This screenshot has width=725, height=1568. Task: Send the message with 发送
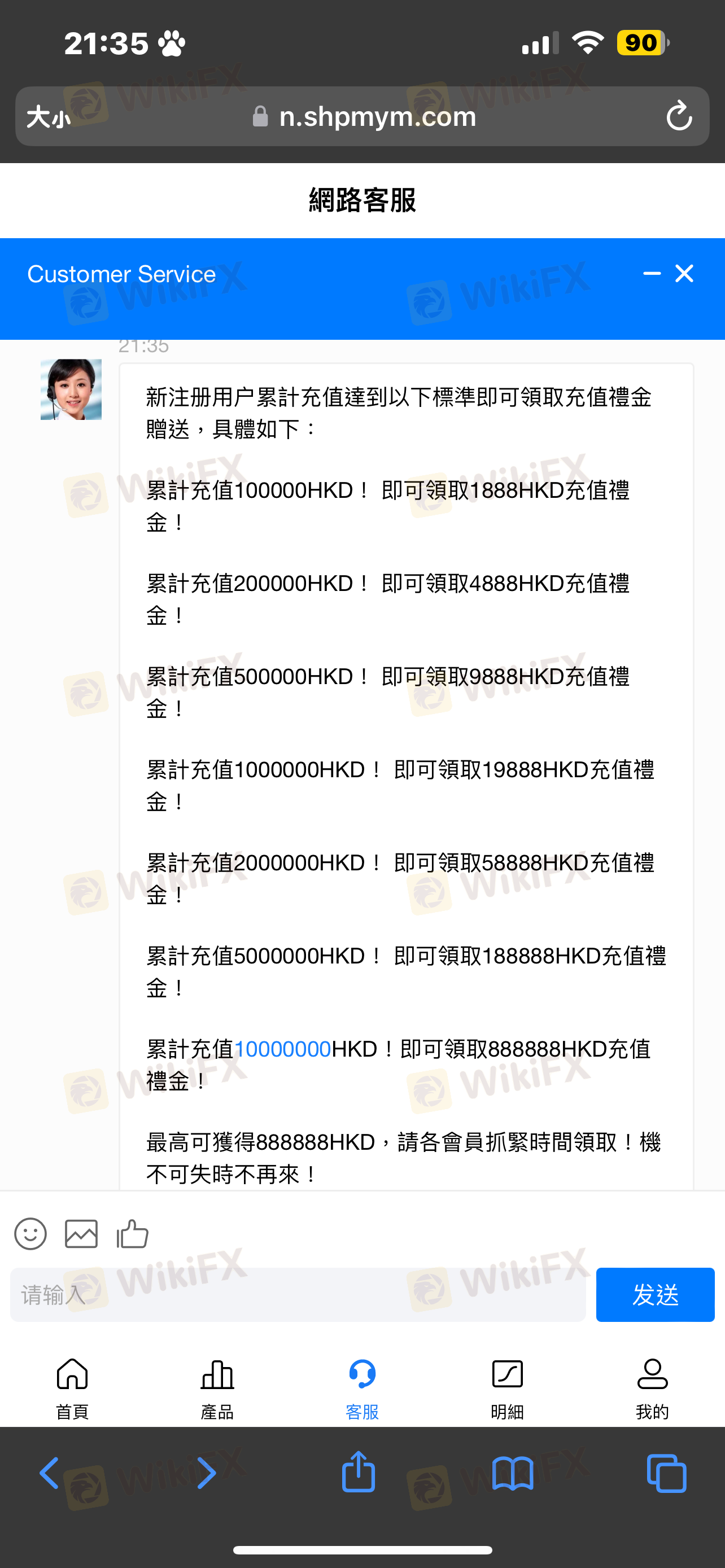655,1295
